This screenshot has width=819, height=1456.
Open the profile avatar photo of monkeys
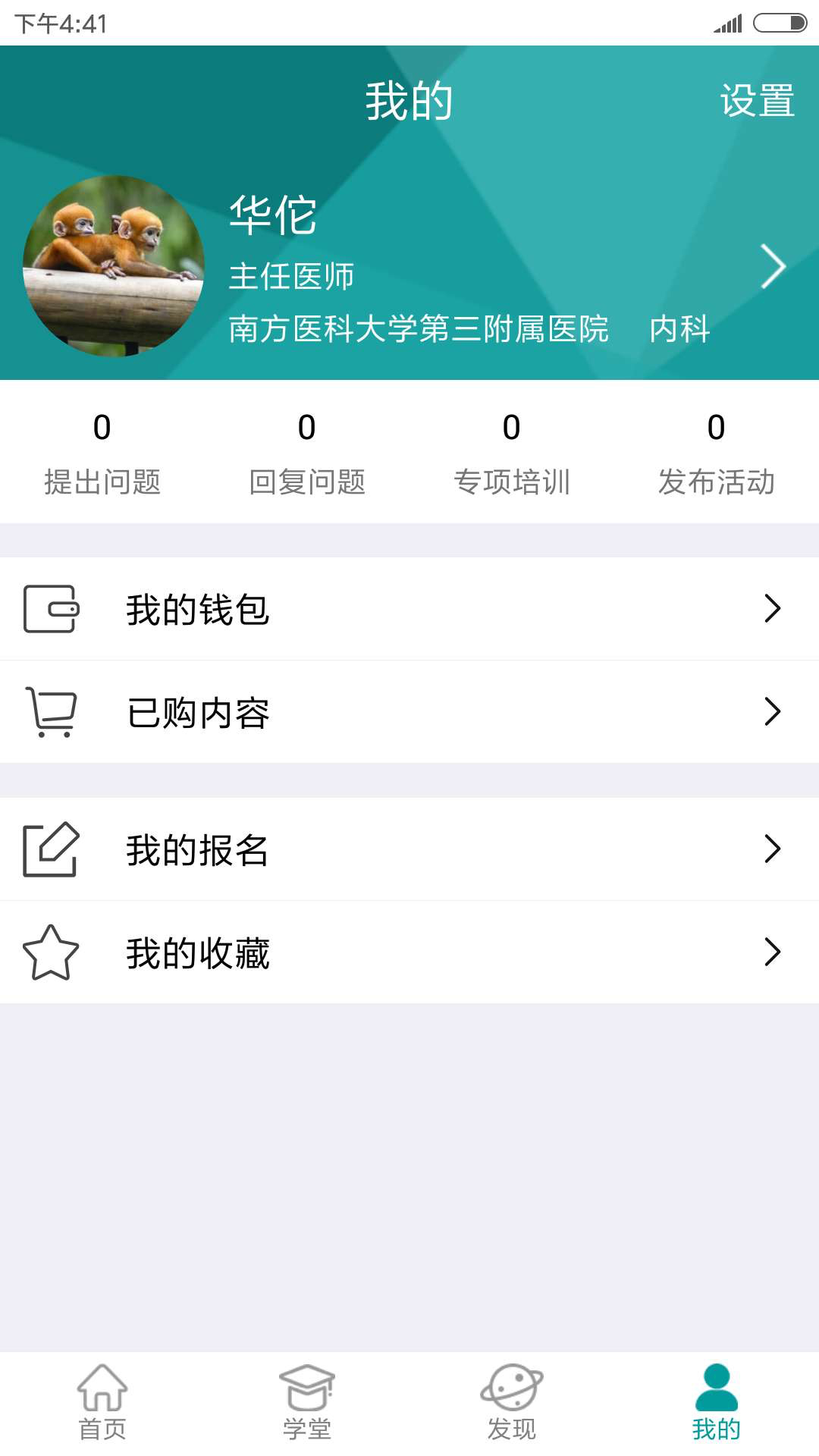pyautogui.click(x=114, y=265)
